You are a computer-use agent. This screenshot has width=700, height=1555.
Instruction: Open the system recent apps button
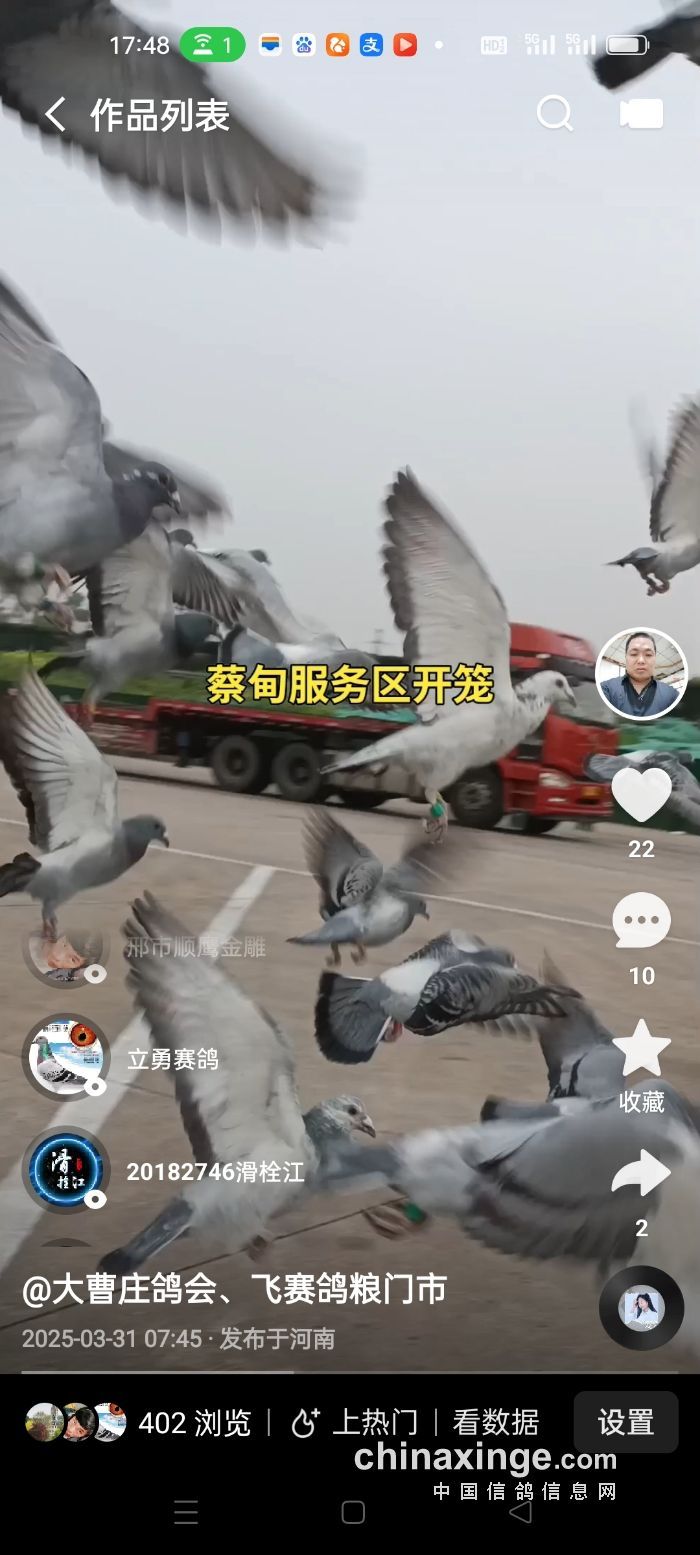click(x=186, y=1512)
